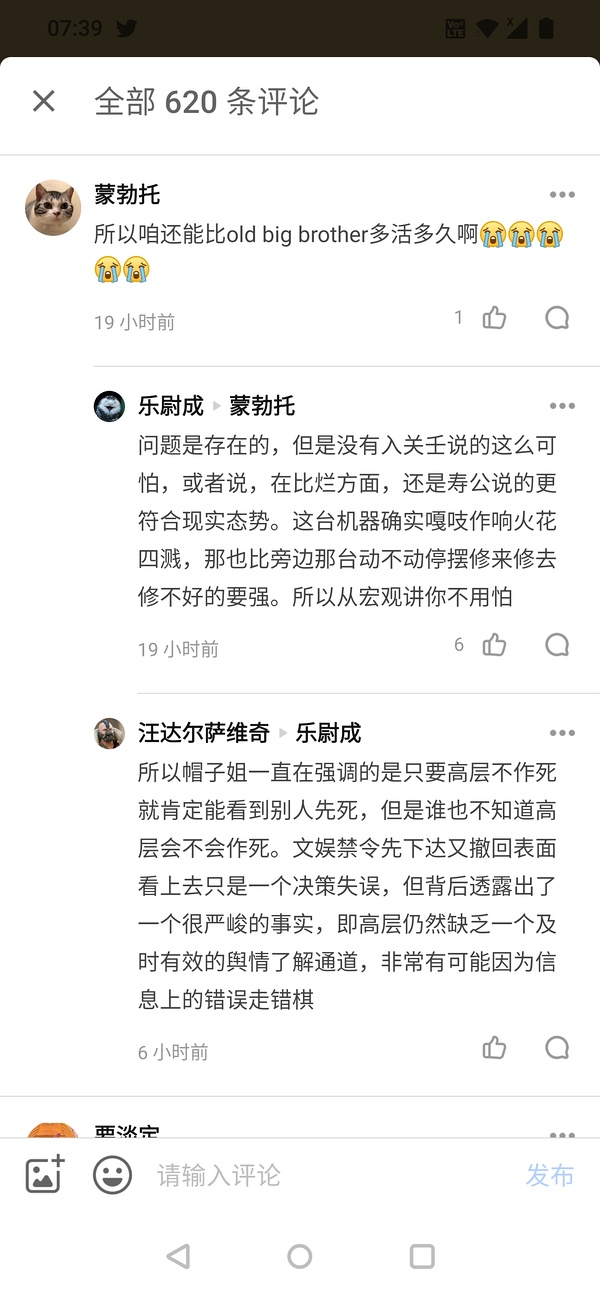Screen dimensions: 600x1300
Task: Go back using system navigation
Action: click(x=178, y=1256)
